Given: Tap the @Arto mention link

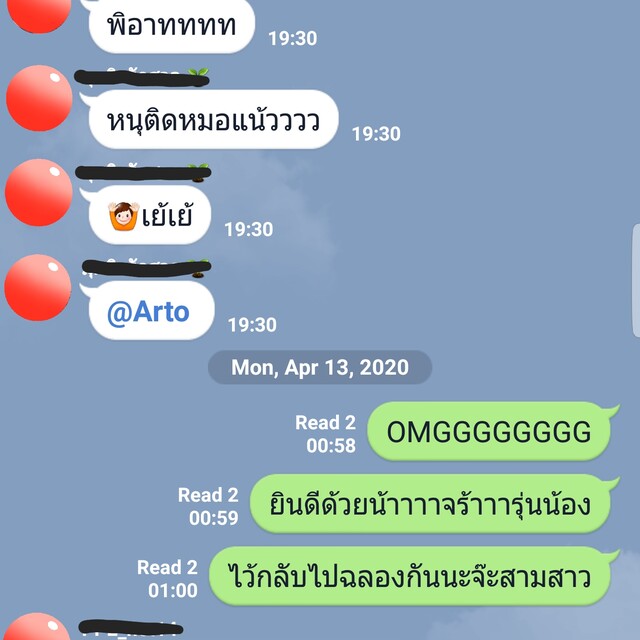Looking at the screenshot, I should pos(148,313).
